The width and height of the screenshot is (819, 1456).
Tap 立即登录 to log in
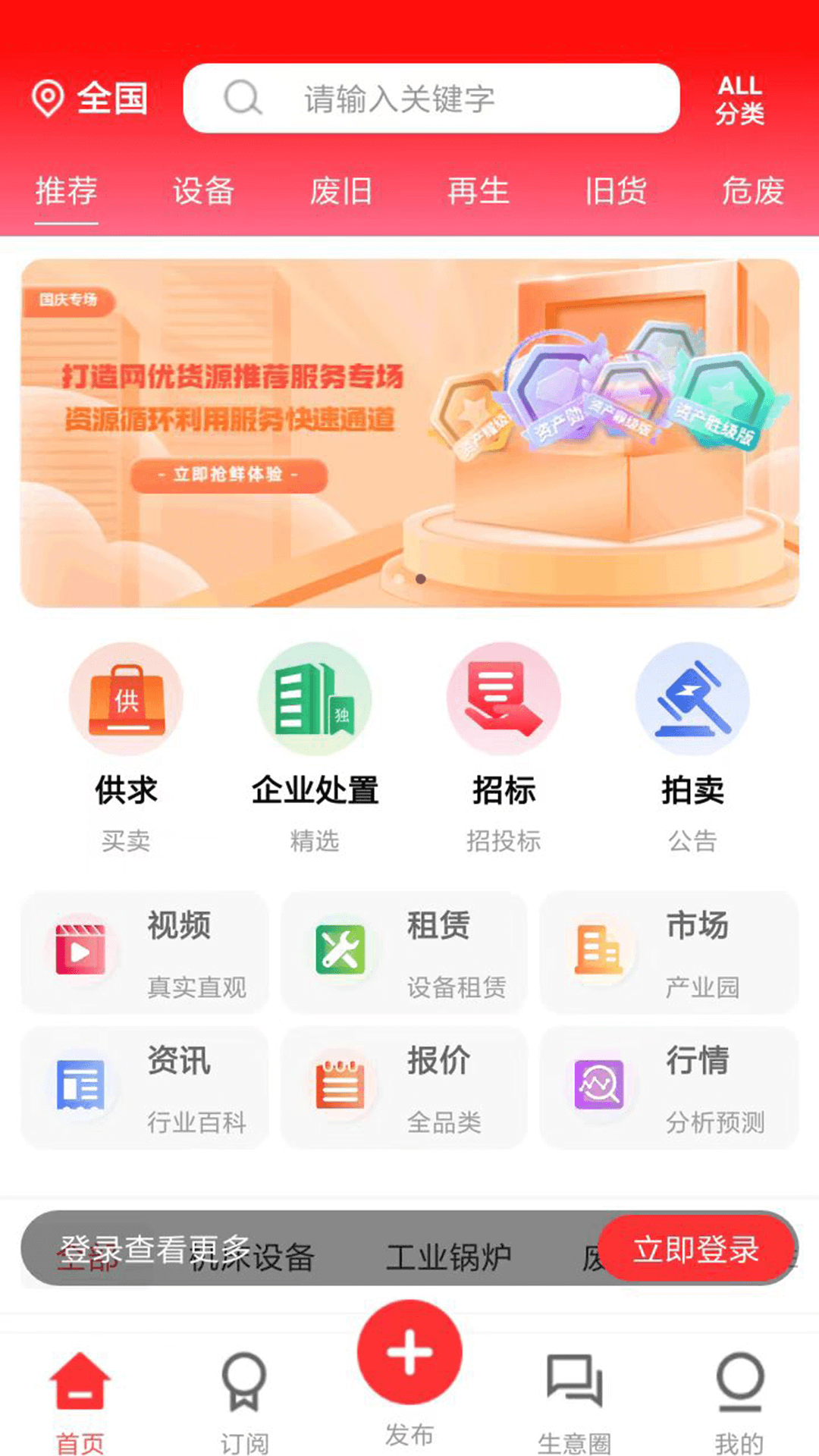coord(696,1248)
